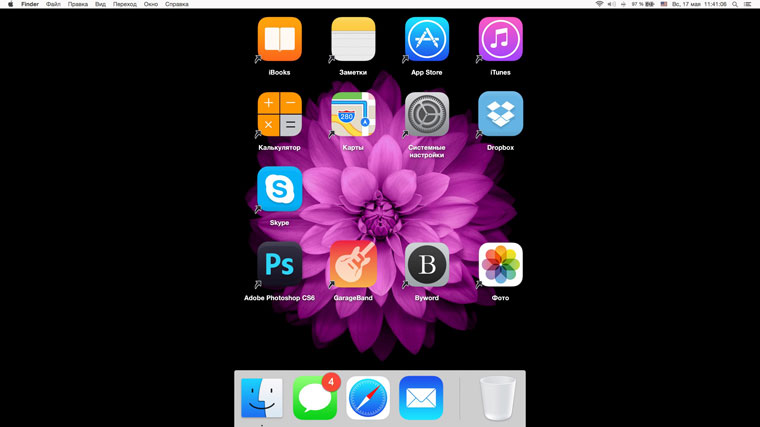
Task: Open Messages with 4 unread
Action: (315, 398)
